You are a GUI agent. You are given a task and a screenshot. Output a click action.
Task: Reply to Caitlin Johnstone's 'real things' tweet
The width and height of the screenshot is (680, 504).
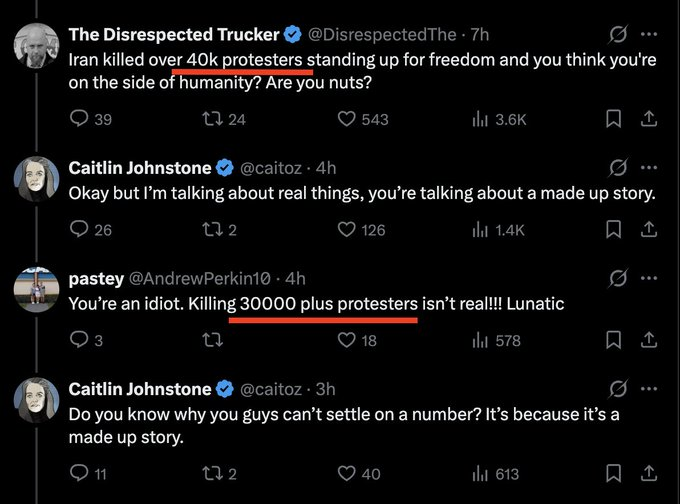(x=80, y=230)
